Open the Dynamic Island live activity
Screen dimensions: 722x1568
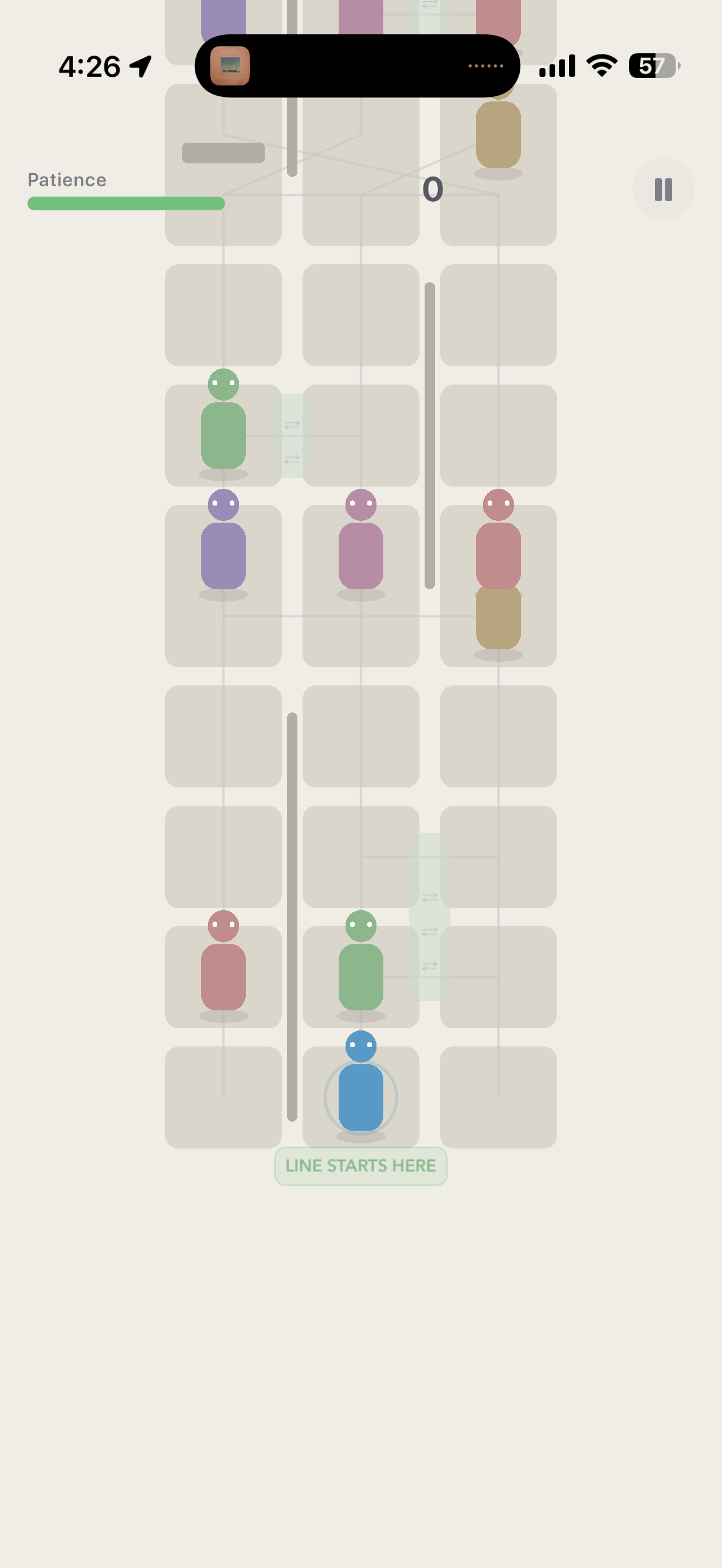[358, 66]
